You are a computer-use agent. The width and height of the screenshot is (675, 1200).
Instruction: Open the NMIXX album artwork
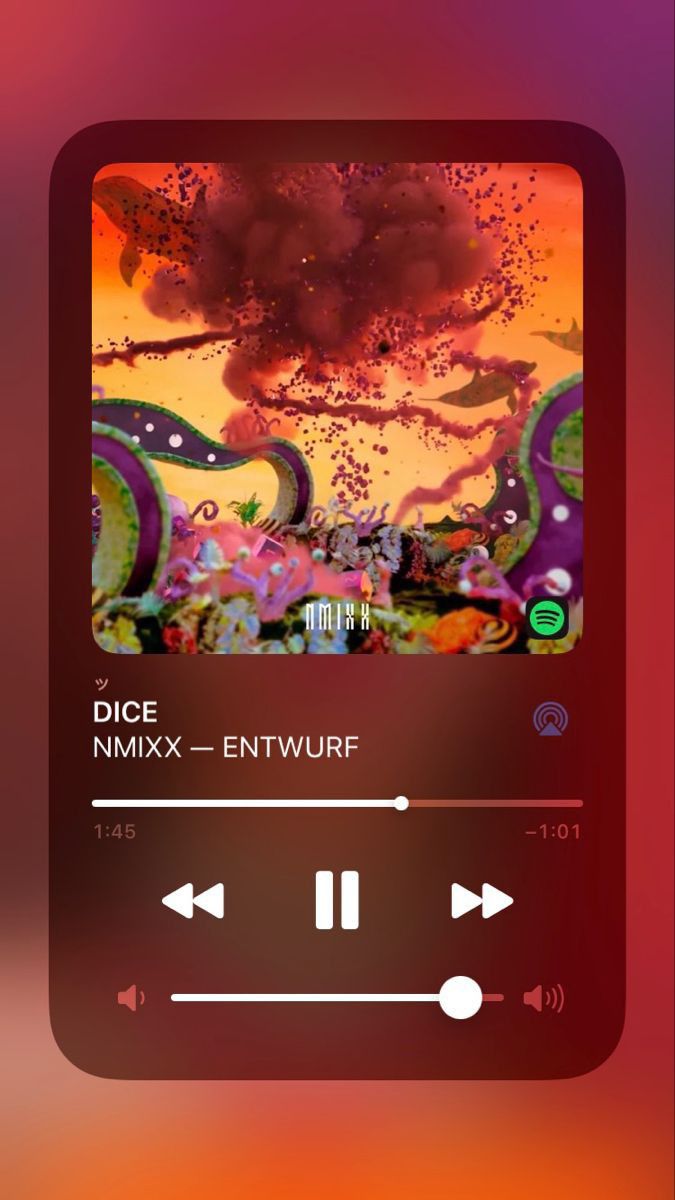click(337, 408)
